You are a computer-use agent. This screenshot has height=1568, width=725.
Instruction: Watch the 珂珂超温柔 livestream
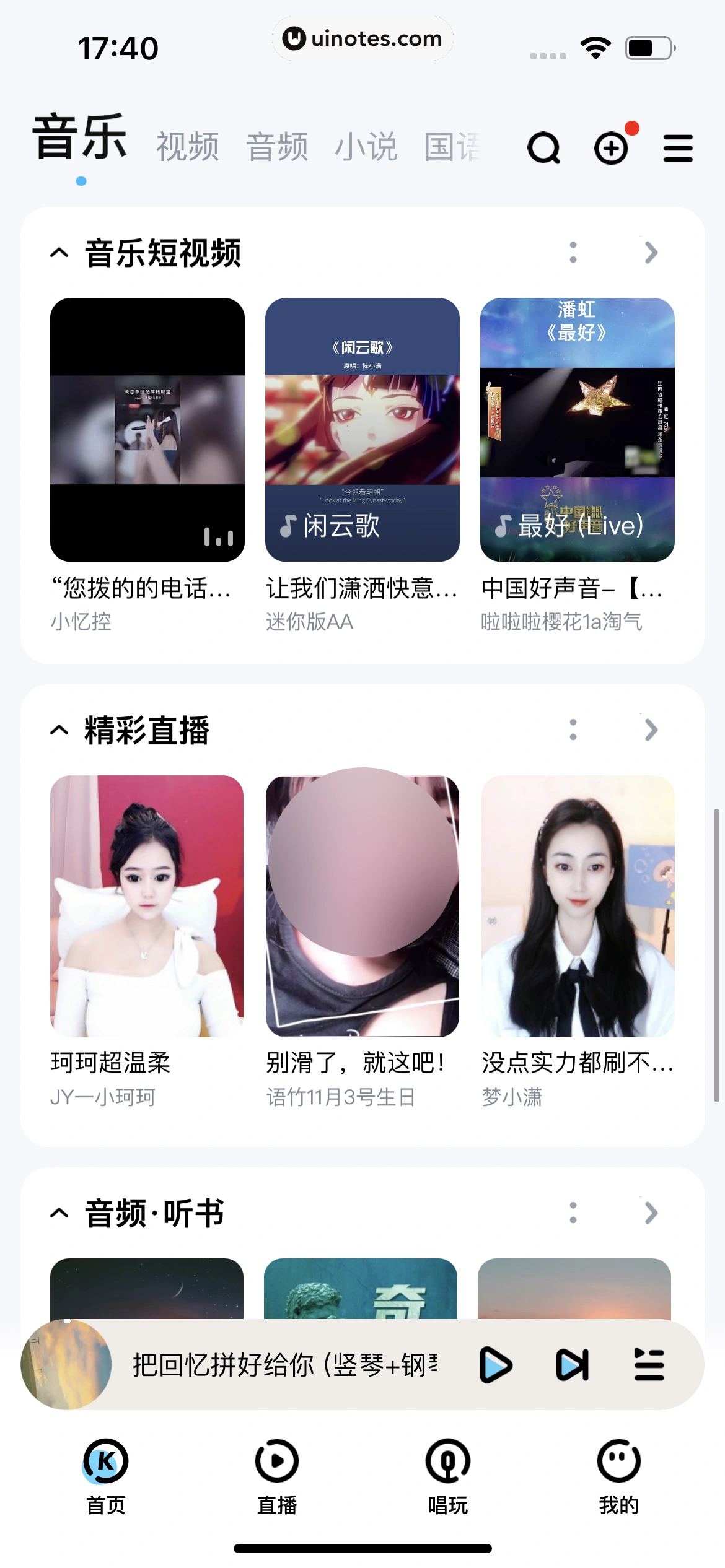tap(147, 906)
